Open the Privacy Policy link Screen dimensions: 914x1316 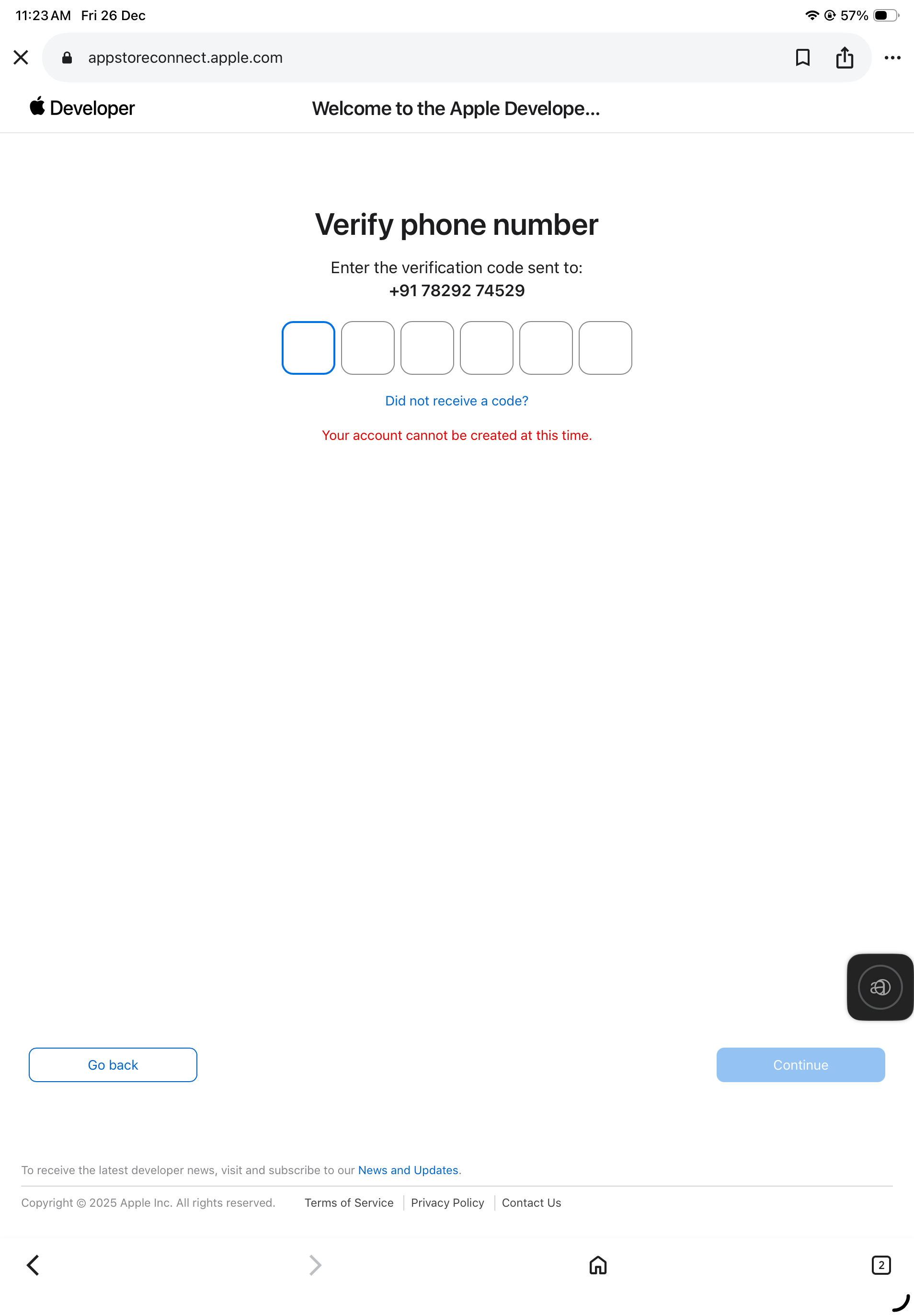[447, 1202]
